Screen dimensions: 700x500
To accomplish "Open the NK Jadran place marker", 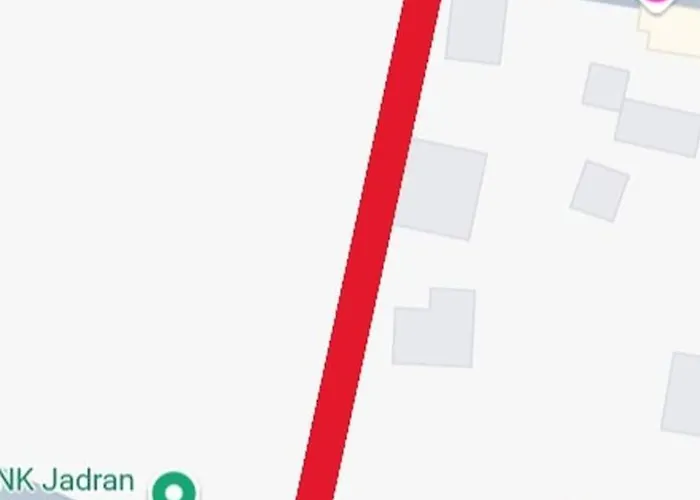I will click(x=175, y=488).
